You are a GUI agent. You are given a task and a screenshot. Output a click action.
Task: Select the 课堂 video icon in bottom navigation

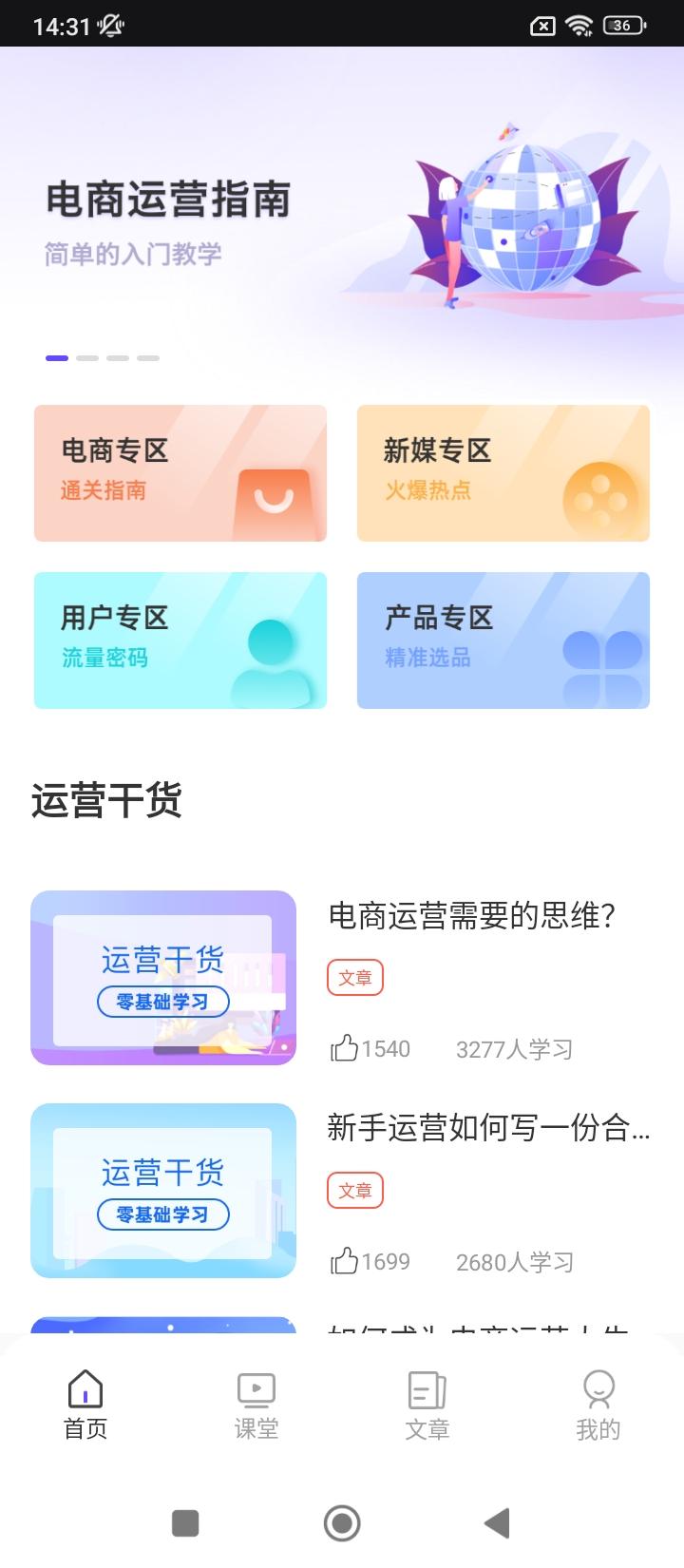click(x=256, y=1389)
